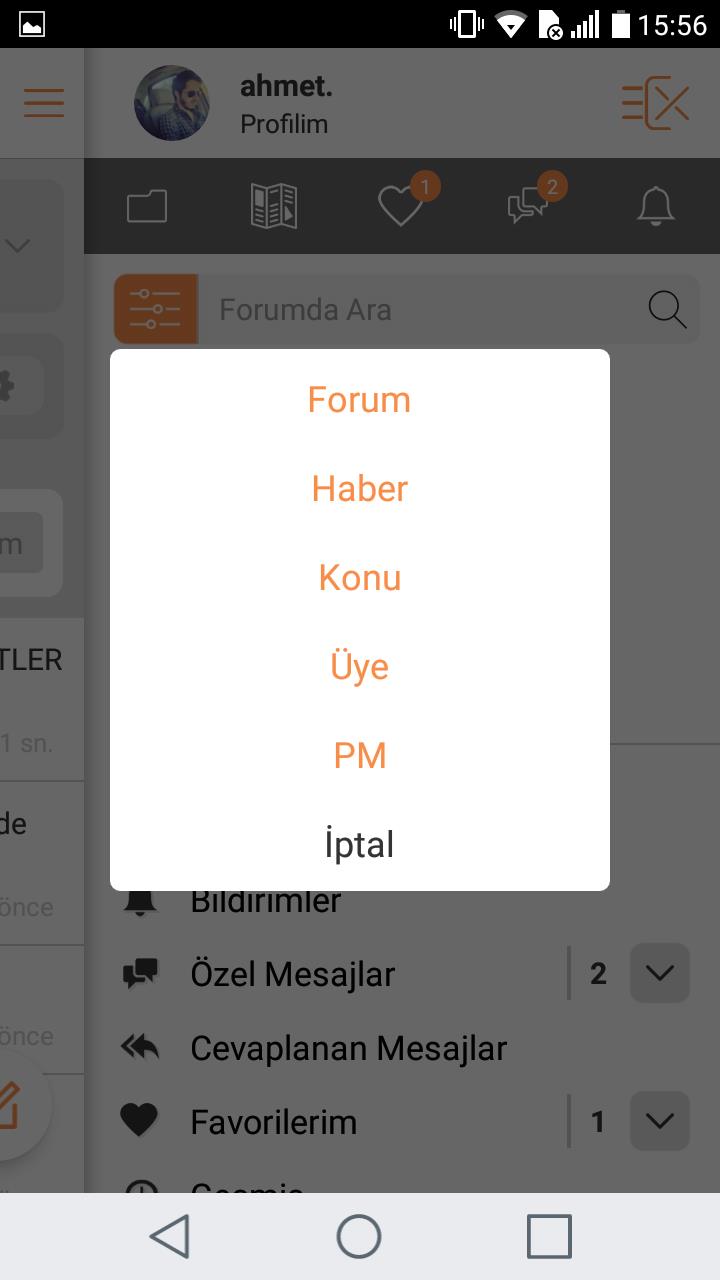The height and width of the screenshot is (1280, 720).
Task: Choose the PM option
Action: coord(359,756)
